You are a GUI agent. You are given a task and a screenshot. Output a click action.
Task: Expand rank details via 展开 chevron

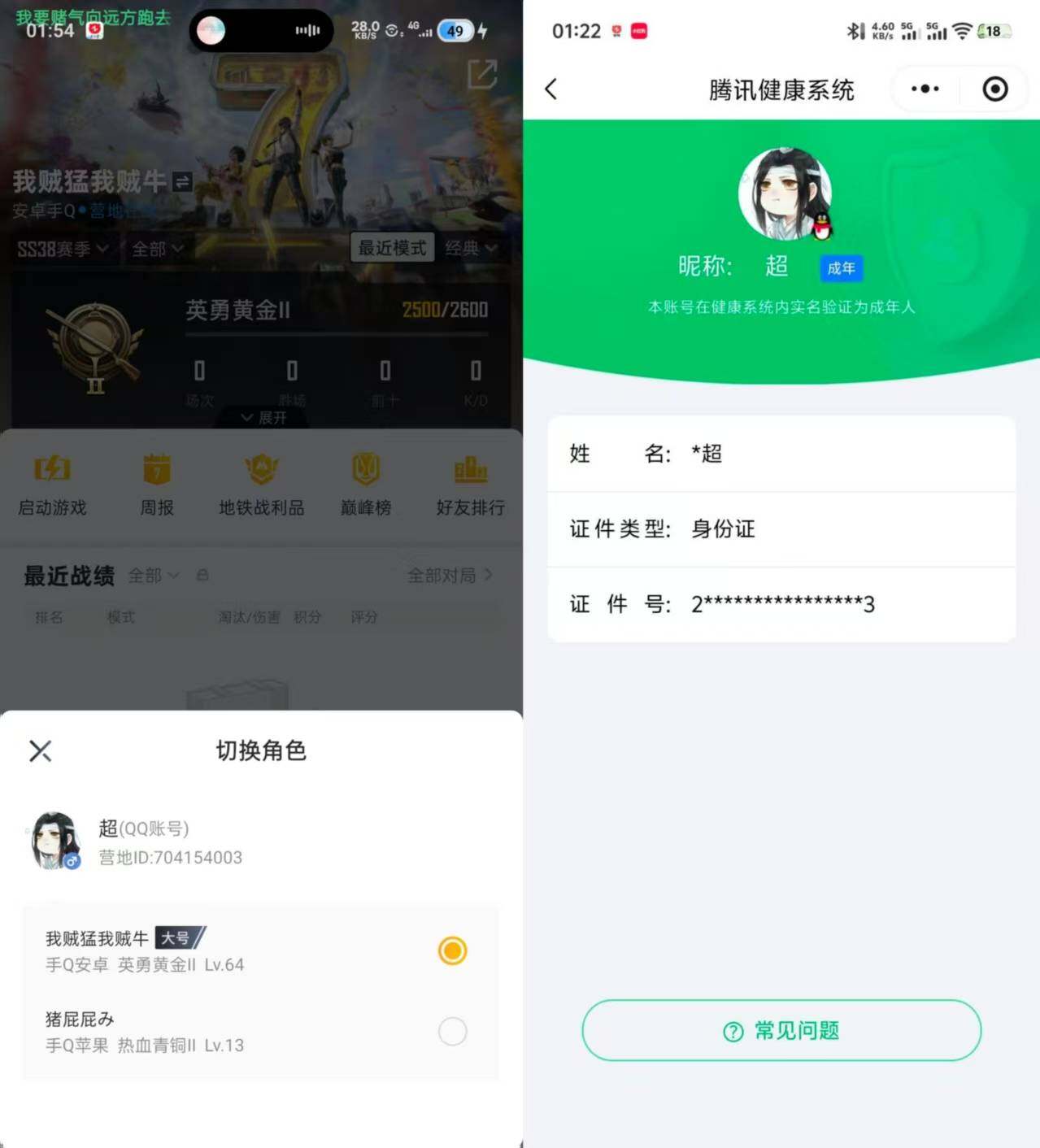click(x=261, y=418)
